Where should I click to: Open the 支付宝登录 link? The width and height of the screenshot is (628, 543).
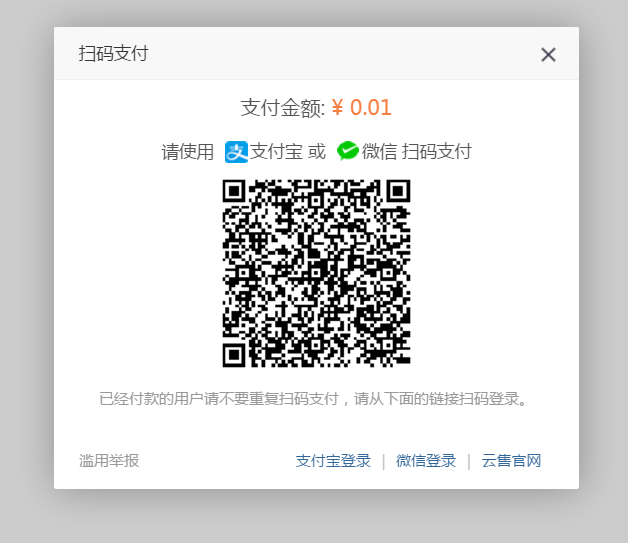[333, 460]
